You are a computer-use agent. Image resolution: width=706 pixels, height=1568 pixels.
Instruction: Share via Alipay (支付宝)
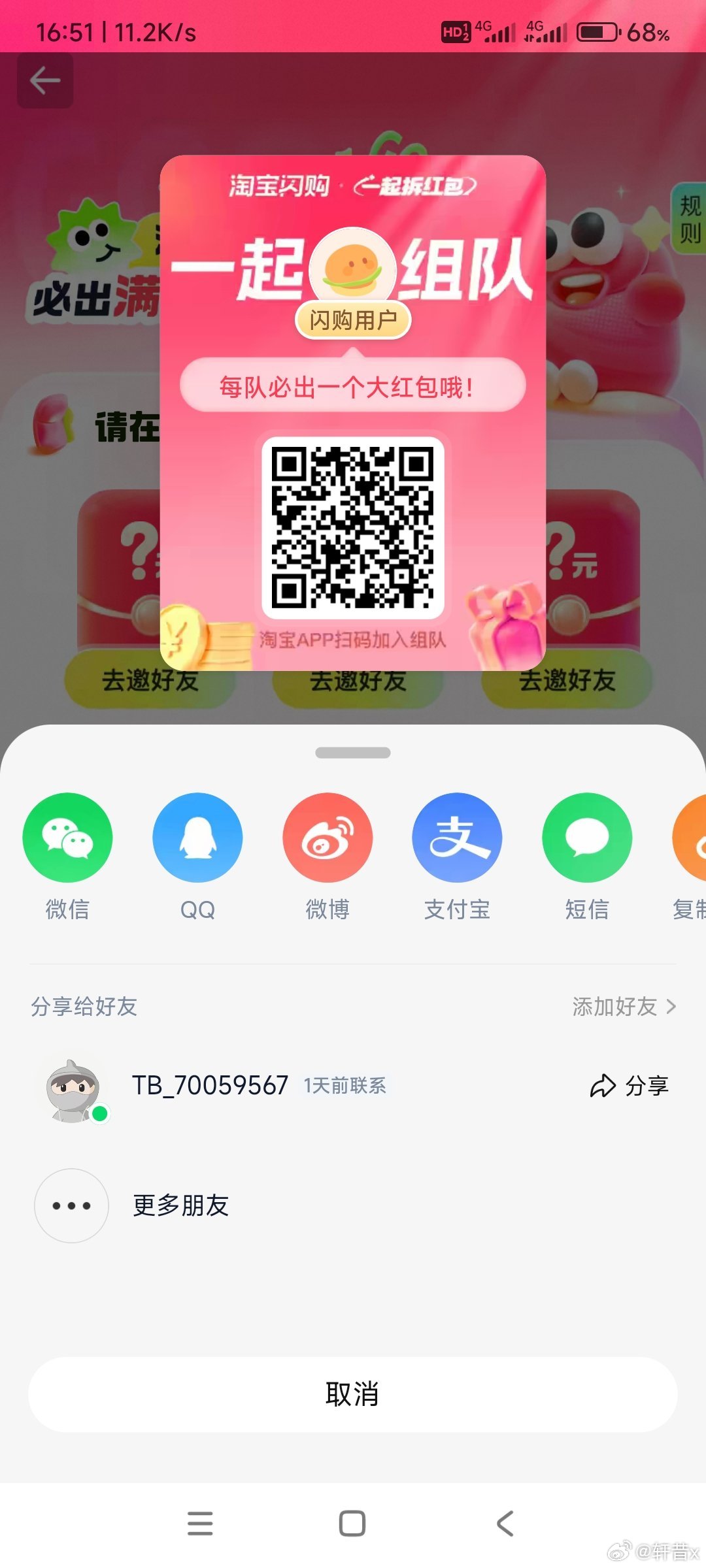[457, 838]
